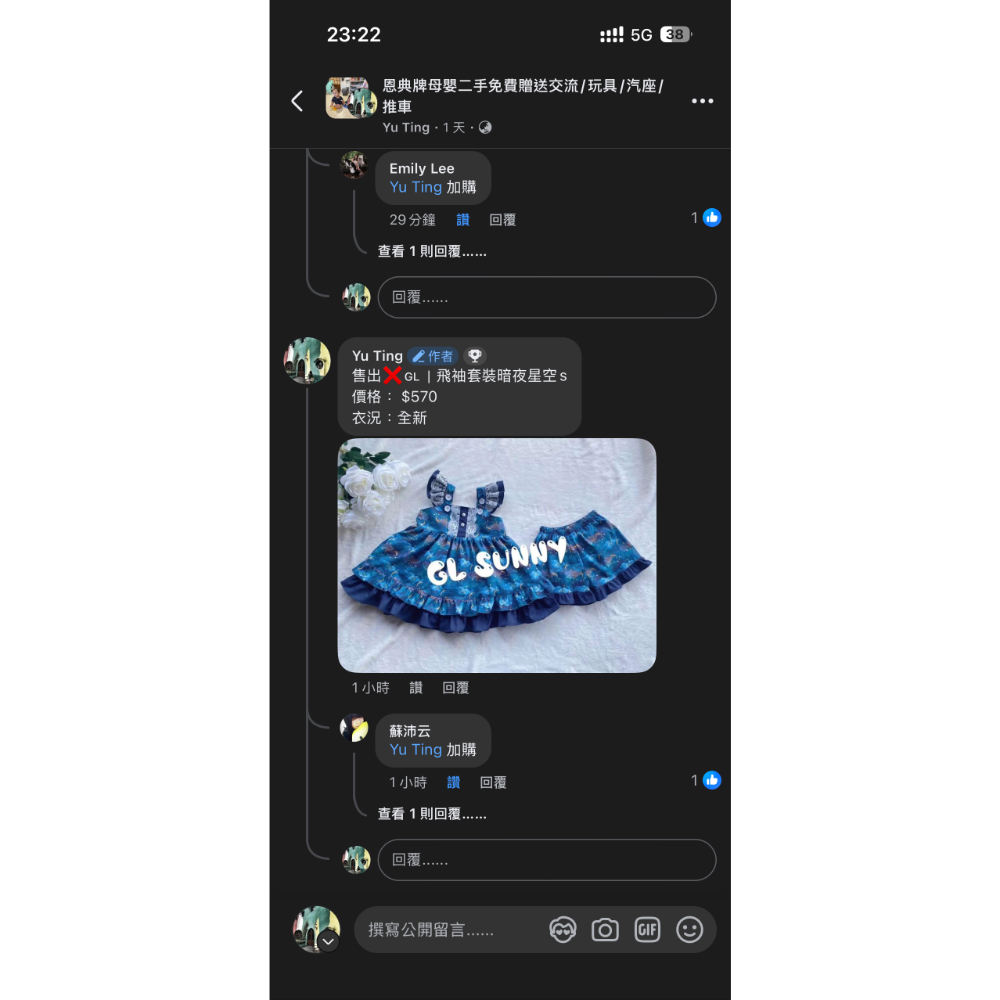1000x1000 pixels.
Task: Reply to 蘇沛云's comment
Action: click(493, 783)
